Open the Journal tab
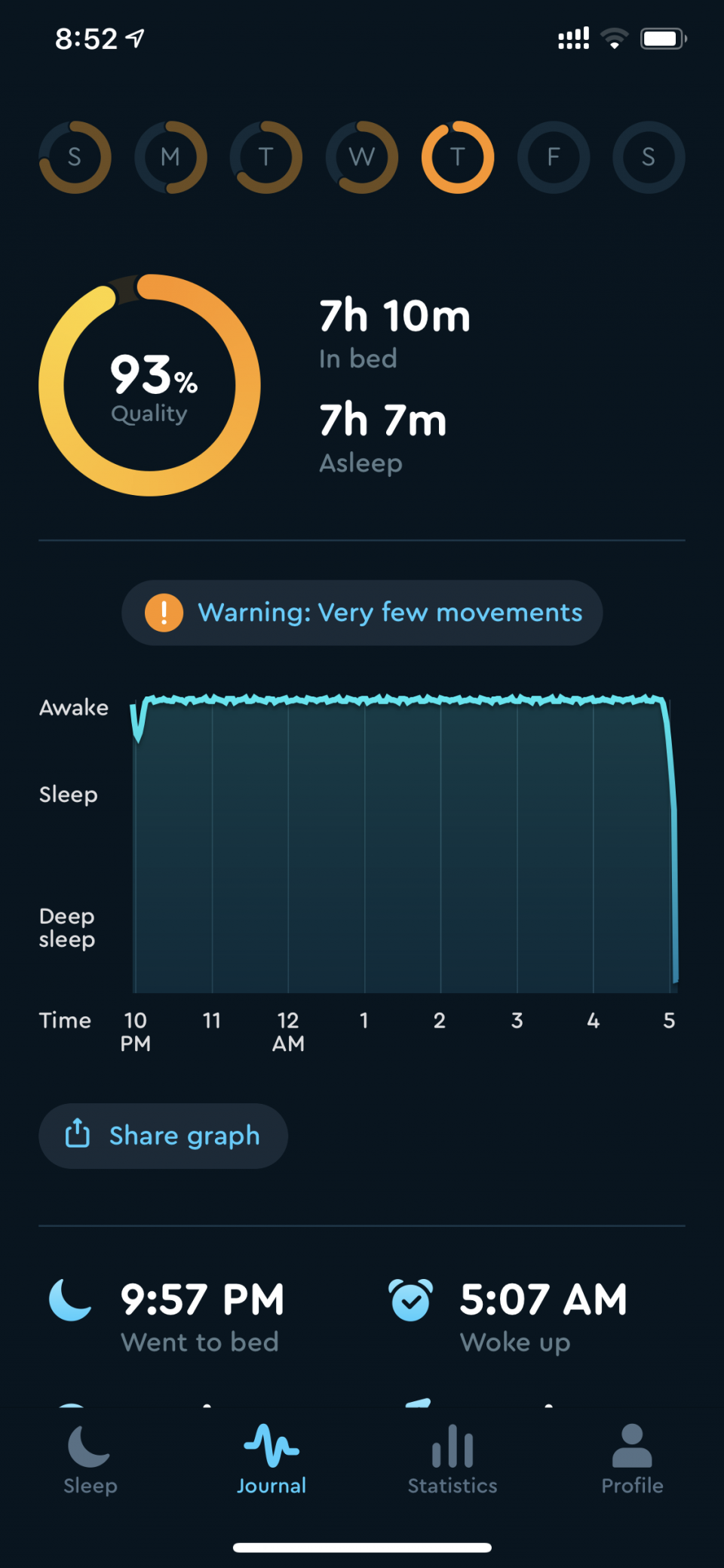 tap(271, 1461)
